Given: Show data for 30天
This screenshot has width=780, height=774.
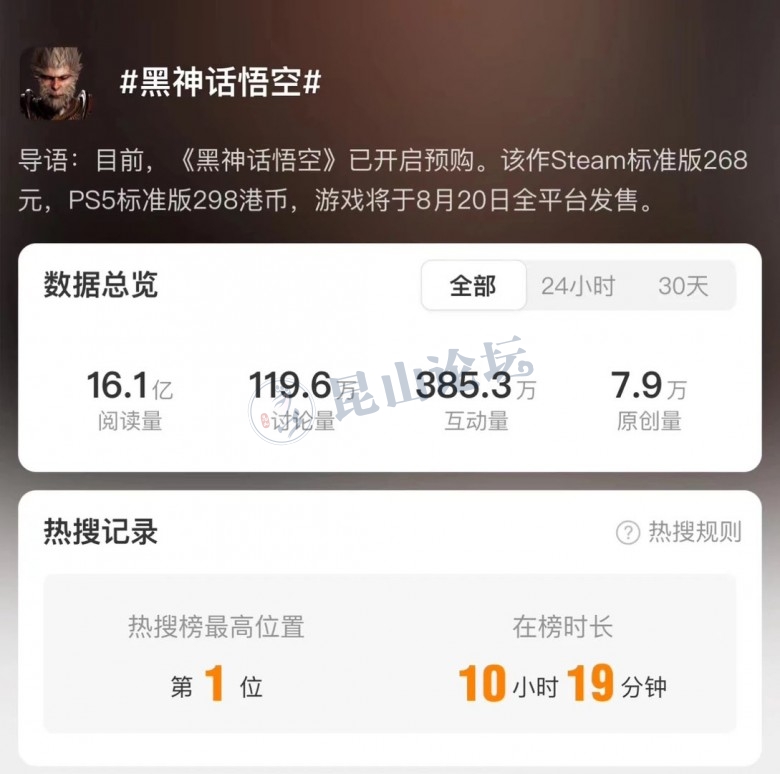Looking at the screenshot, I should (683, 286).
